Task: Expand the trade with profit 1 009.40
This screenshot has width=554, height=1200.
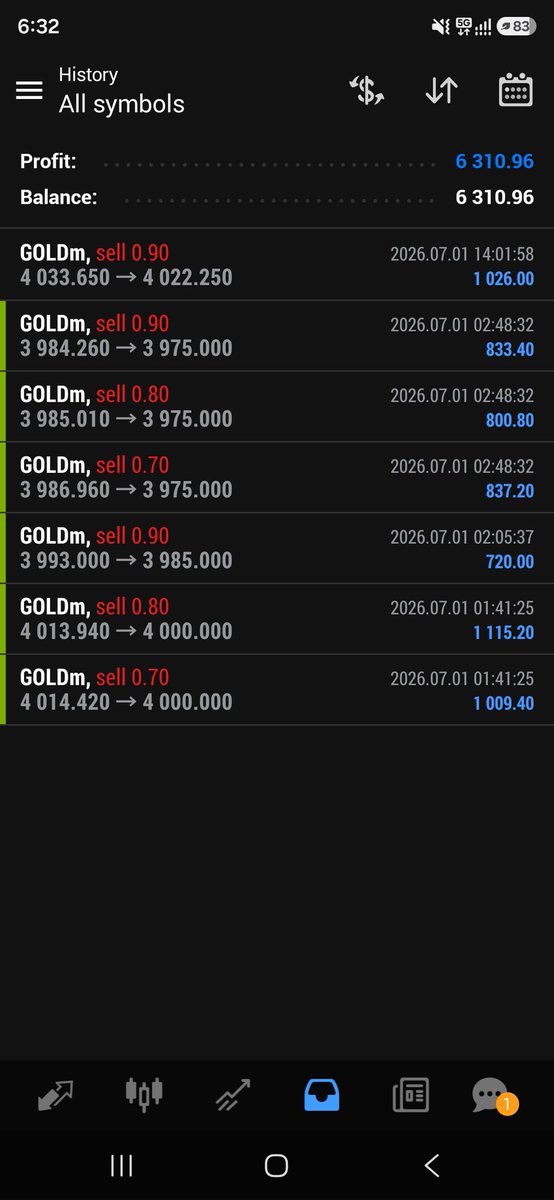Action: 277,690
